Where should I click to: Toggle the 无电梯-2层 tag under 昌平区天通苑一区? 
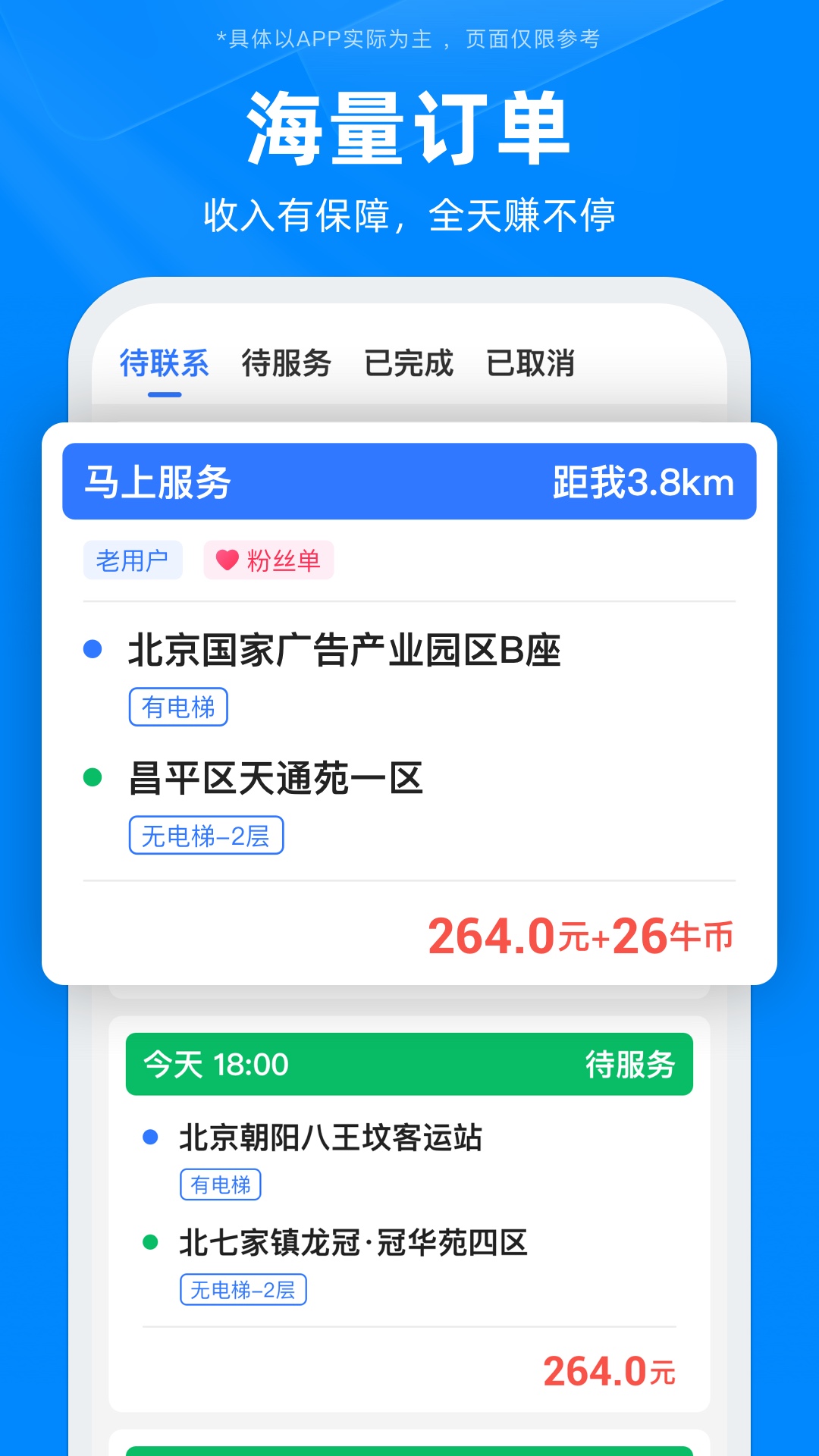pos(207,834)
